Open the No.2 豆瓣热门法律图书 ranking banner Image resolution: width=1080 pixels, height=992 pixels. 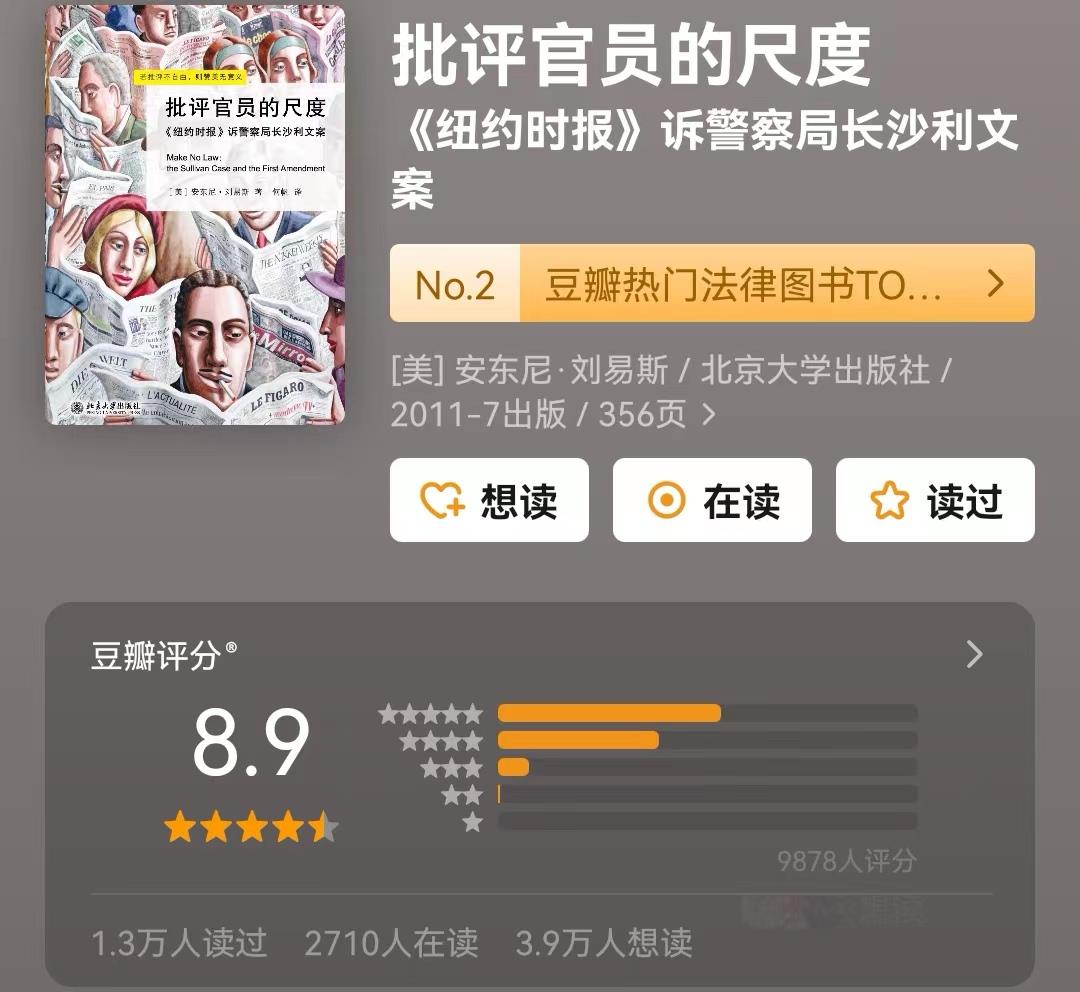click(711, 284)
